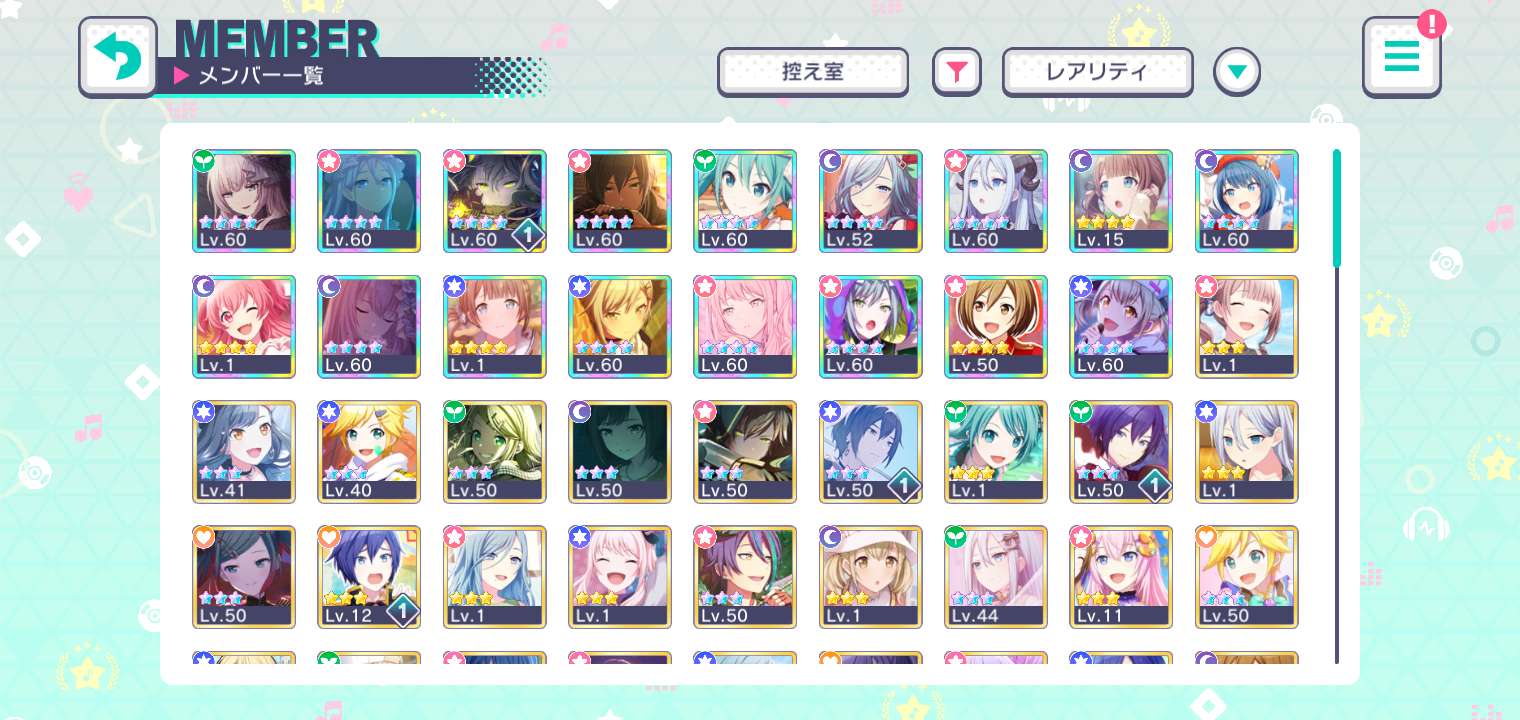Viewport: 1520px width, 720px height.
Task: Open the Lv.40 blonde member card
Action: (x=369, y=451)
